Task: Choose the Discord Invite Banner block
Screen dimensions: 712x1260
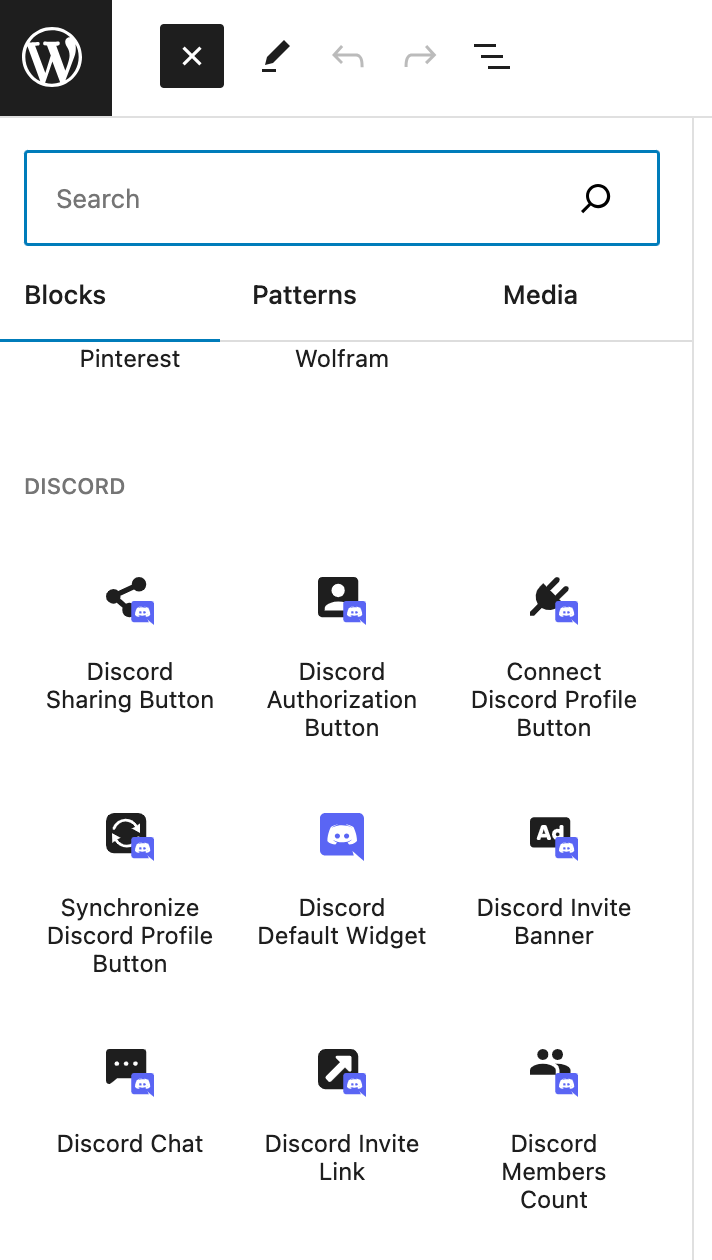Action: (554, 880)
